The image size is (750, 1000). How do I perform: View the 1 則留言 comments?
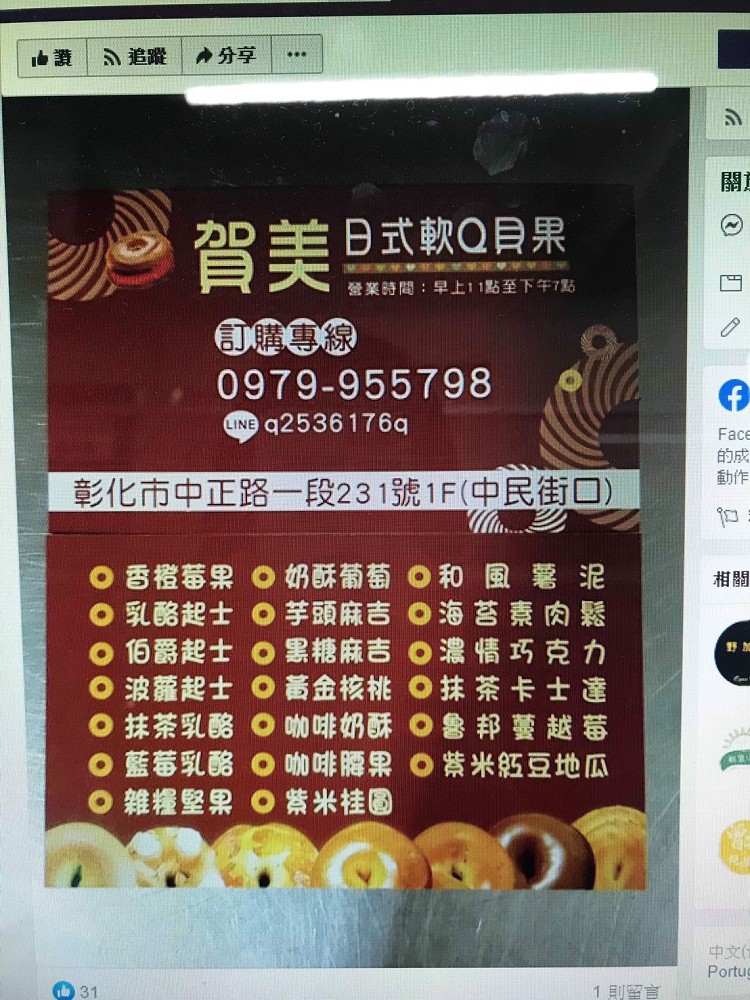626,991
